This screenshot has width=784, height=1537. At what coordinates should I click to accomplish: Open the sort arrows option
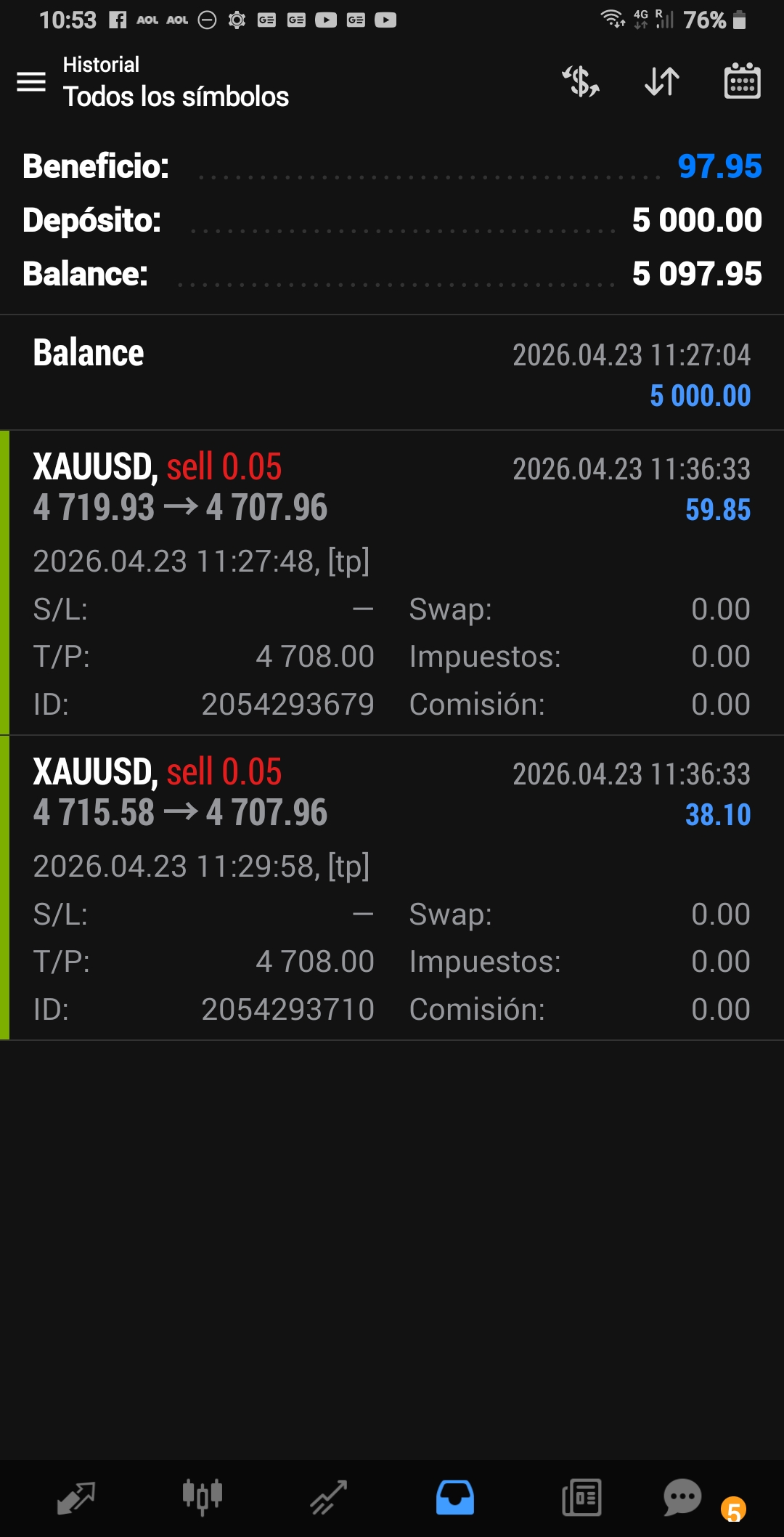662,81
